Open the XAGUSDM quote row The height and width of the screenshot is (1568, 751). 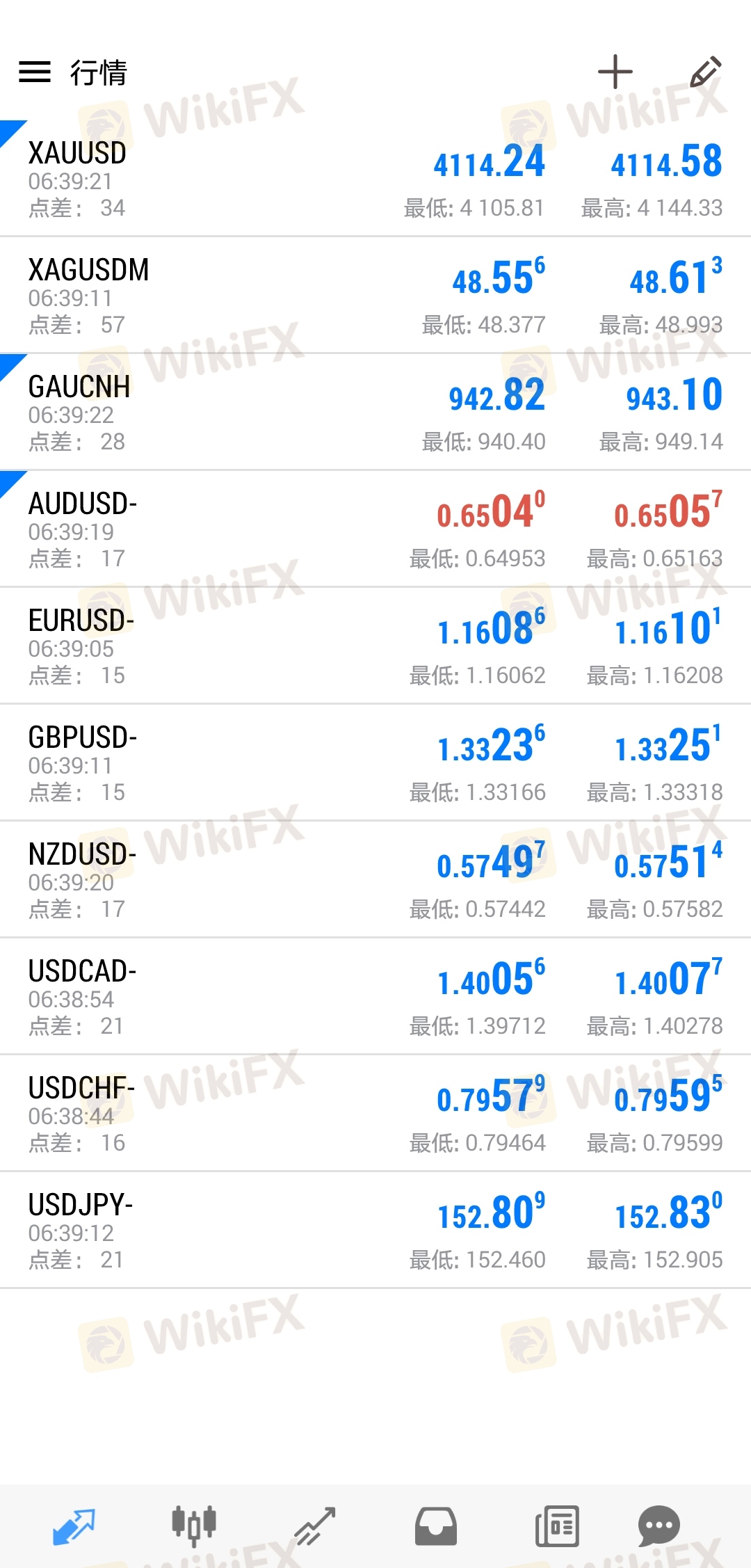375,295
